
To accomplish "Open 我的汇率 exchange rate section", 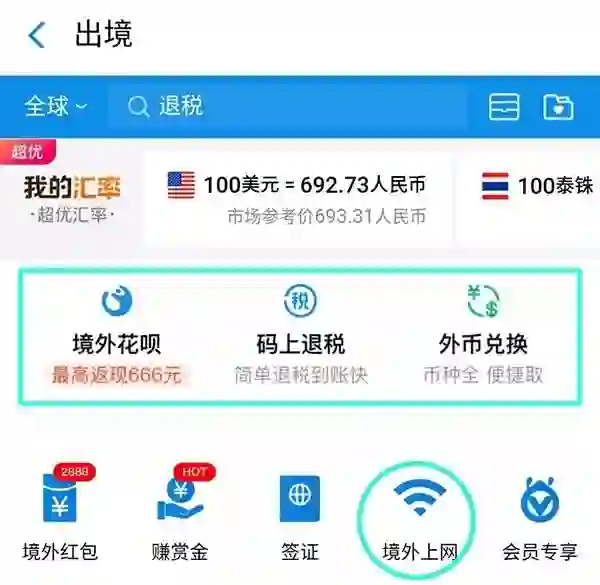I will 71,194.
